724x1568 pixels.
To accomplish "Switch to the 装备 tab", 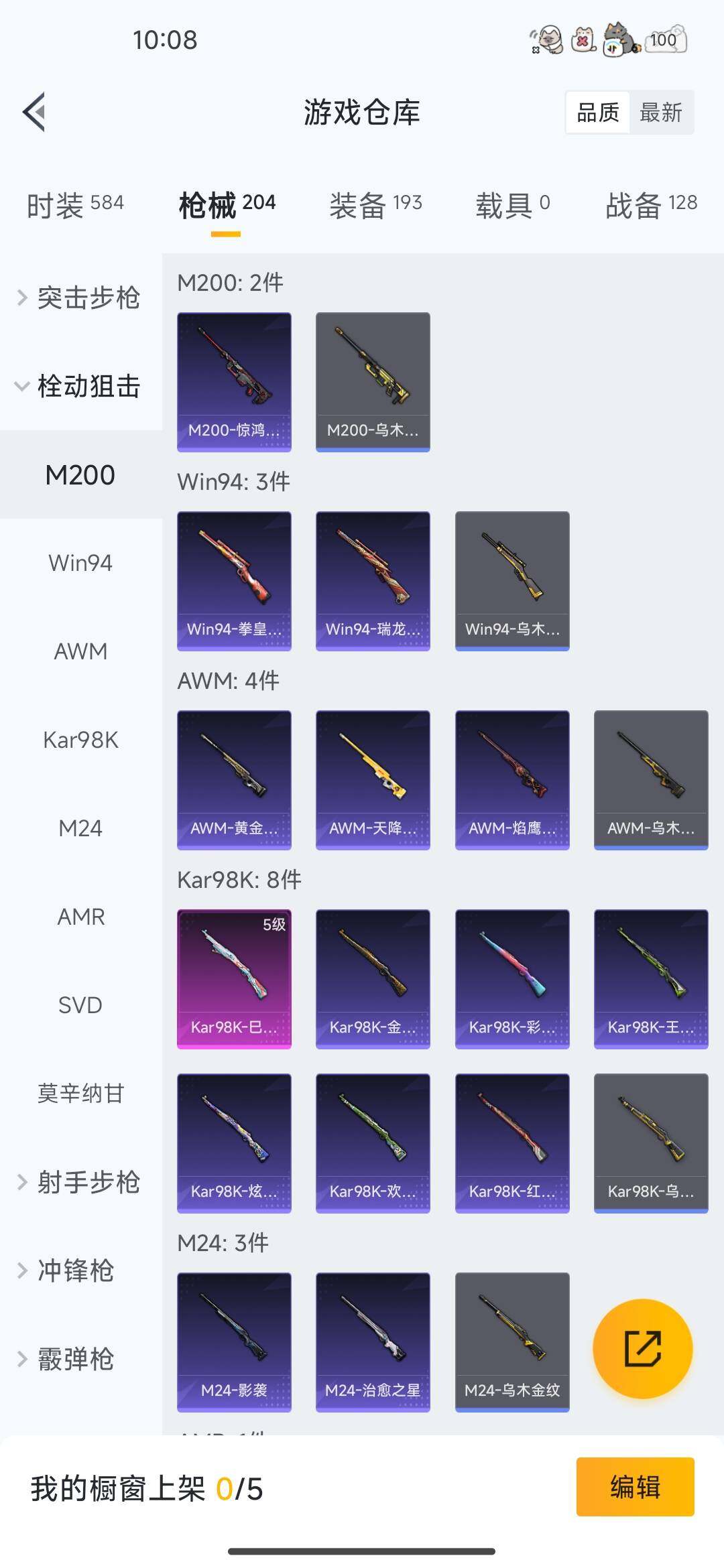I will pos(375,204).
